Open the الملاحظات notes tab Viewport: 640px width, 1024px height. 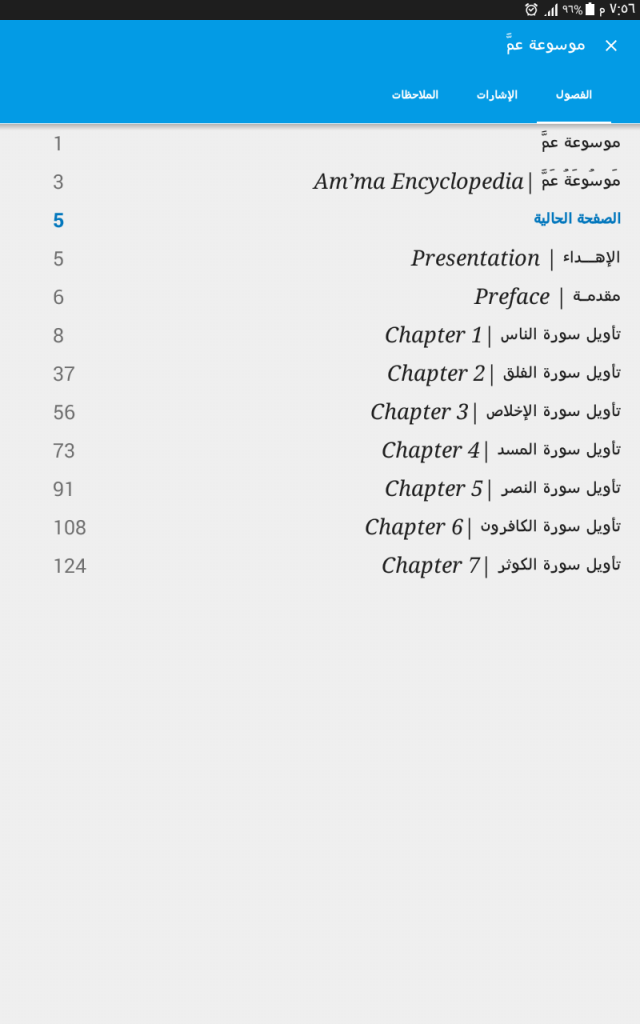tap(415, 95)
